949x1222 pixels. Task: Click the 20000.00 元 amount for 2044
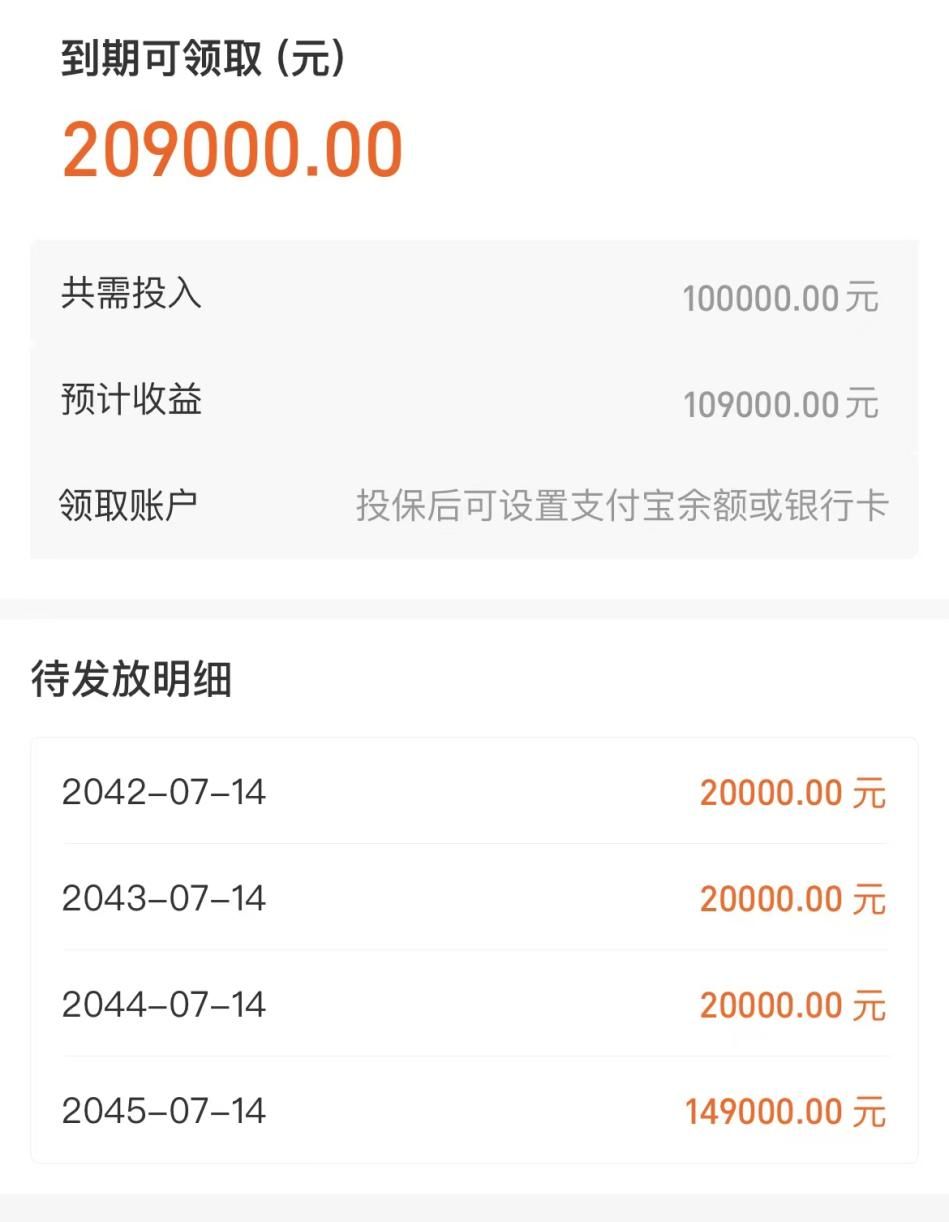(792, 1004)
